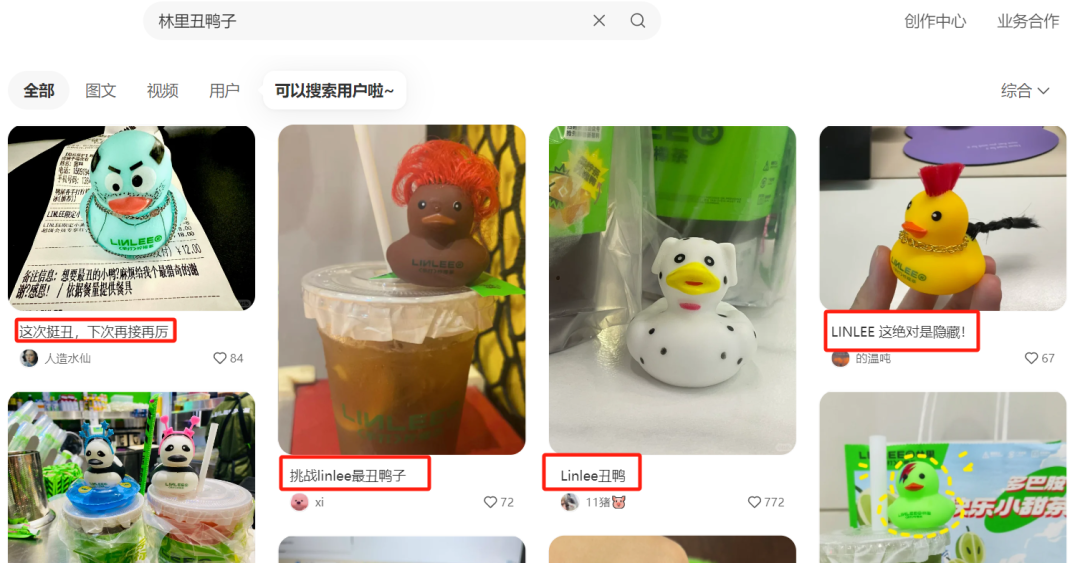1080x563 pixels.
Task: Clear the search text with the X icon
Action: [x=599, y=21]
